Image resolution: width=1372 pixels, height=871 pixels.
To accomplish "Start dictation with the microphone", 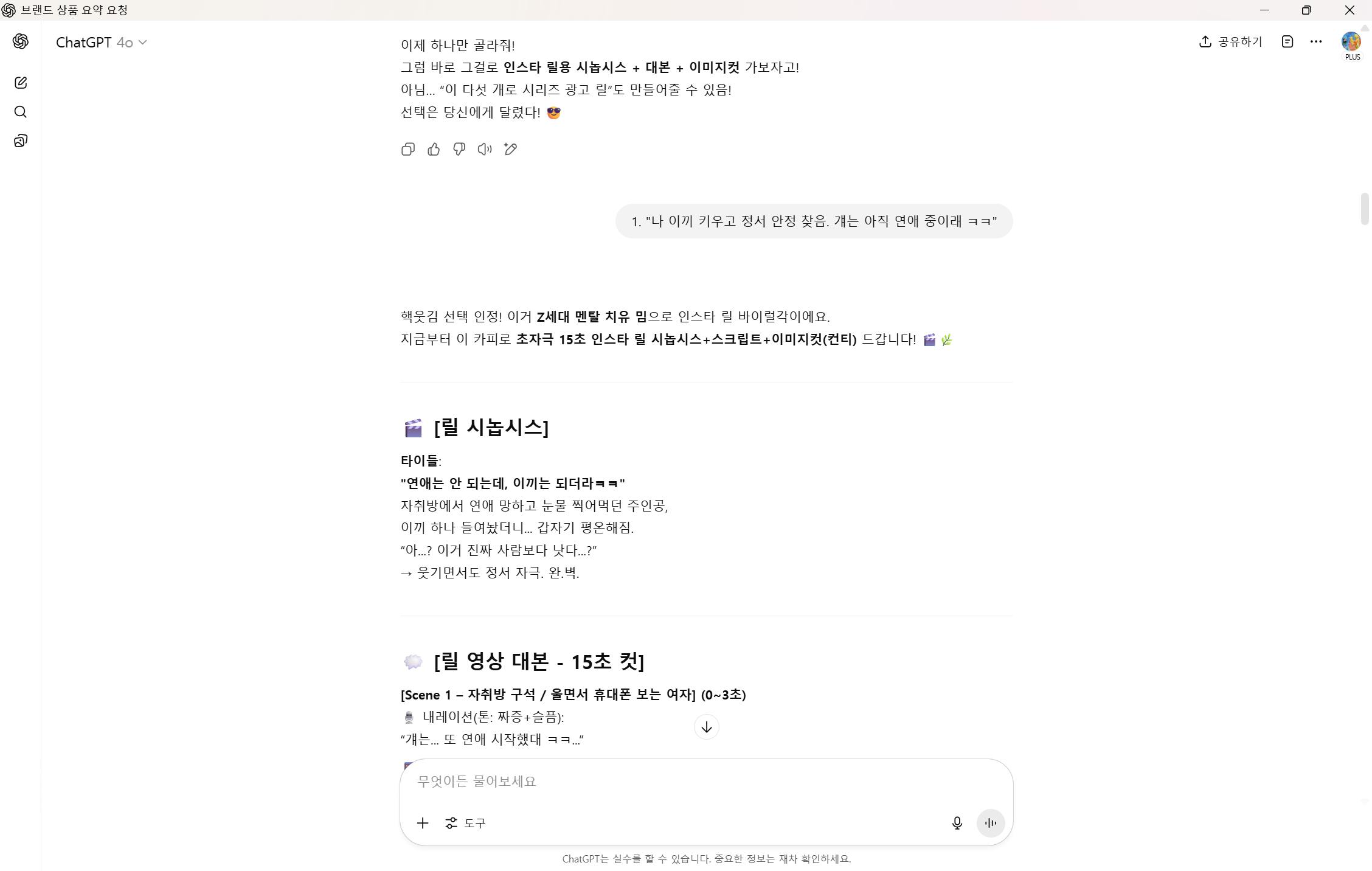I will [957, 823].
